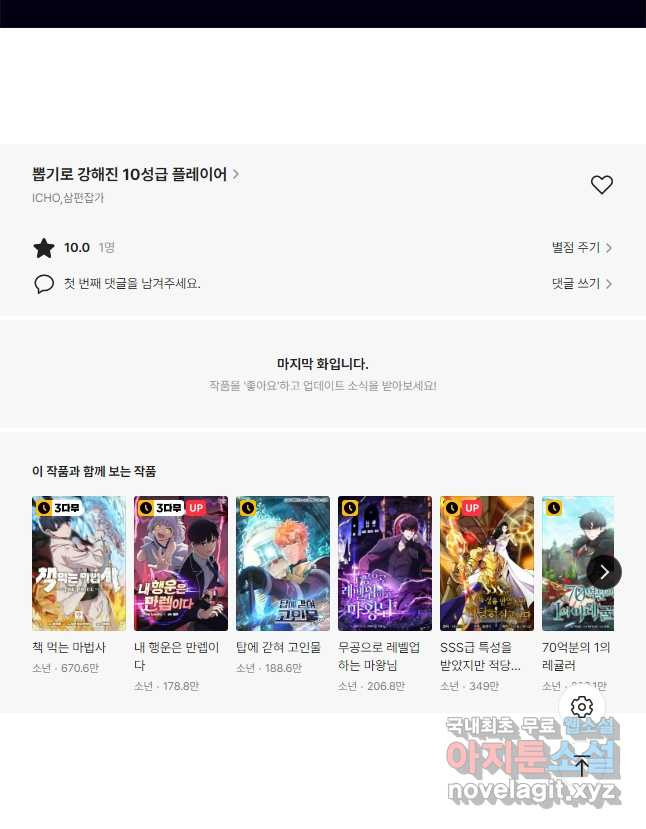The image size is (646, 829).
Task: Open the viewer settings gear
Action: (582, 708)
